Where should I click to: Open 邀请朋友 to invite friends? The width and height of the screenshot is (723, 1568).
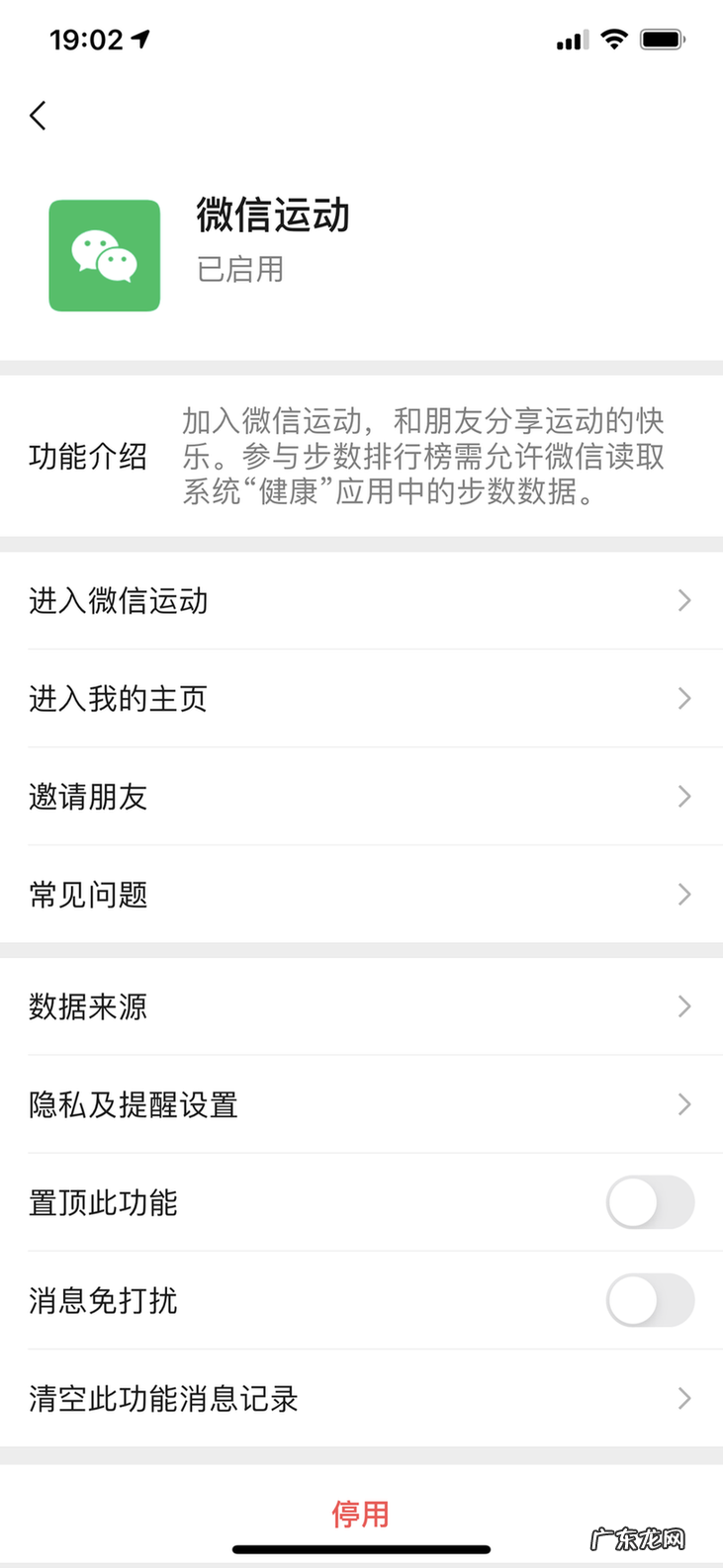click(89, 797)
